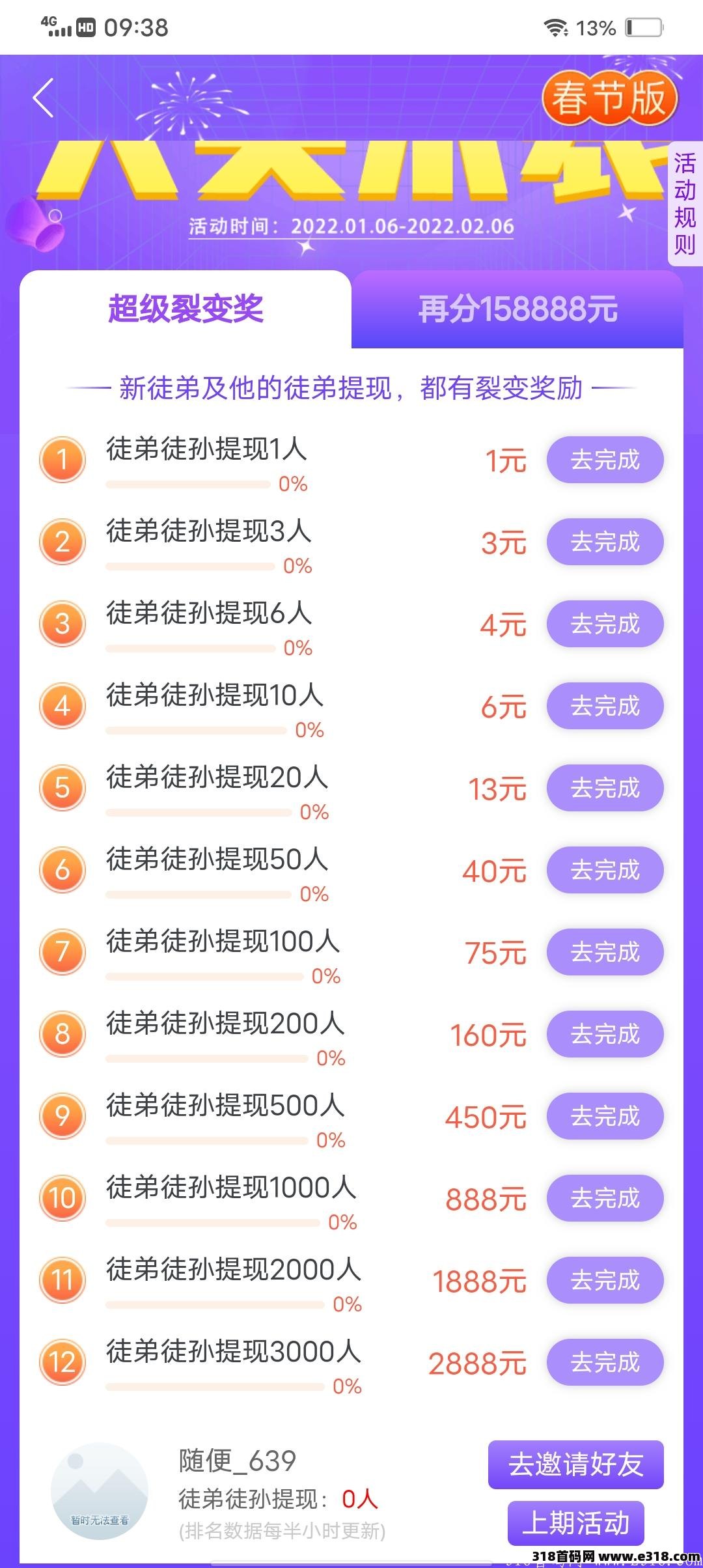Click 去完成 for the 888元 reward
Viewport: 703px width, 1568px height.
point(604,1199)
